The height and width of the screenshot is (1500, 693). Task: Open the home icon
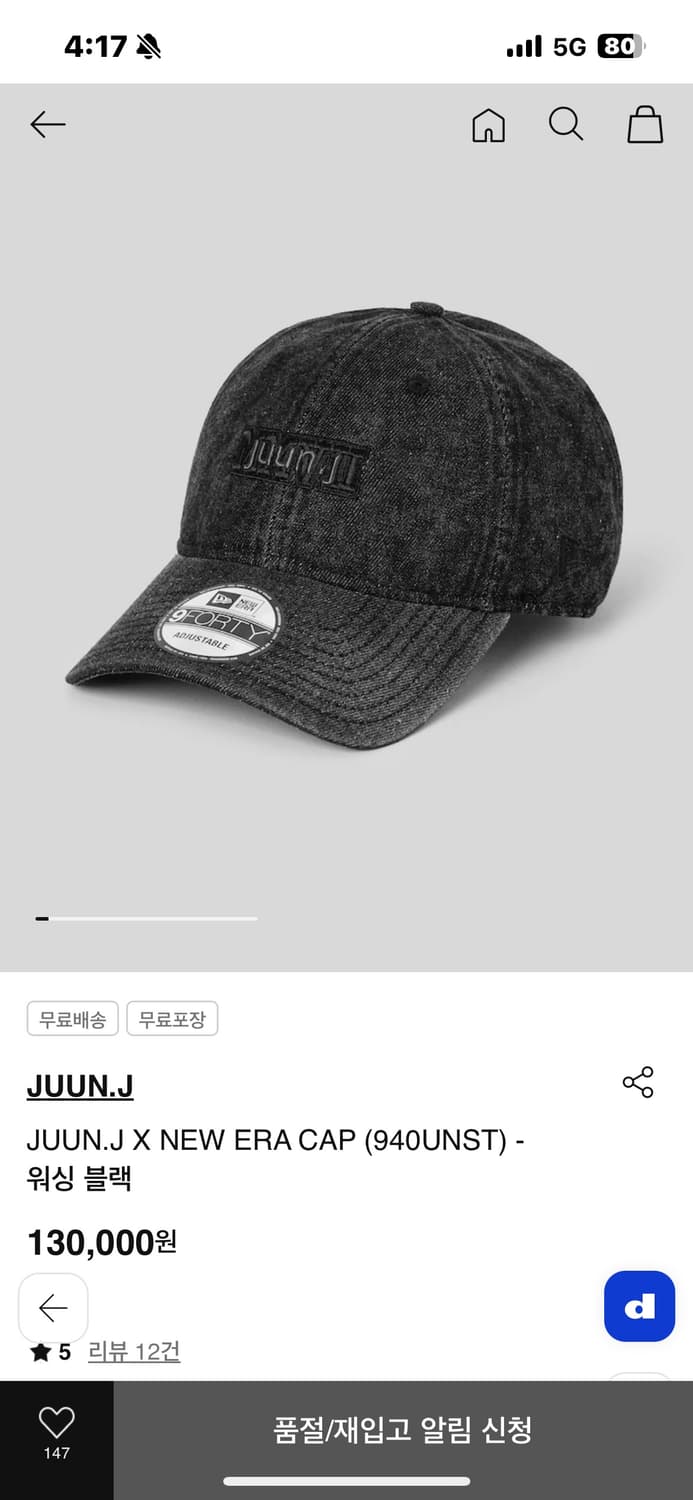coord(488,125)
